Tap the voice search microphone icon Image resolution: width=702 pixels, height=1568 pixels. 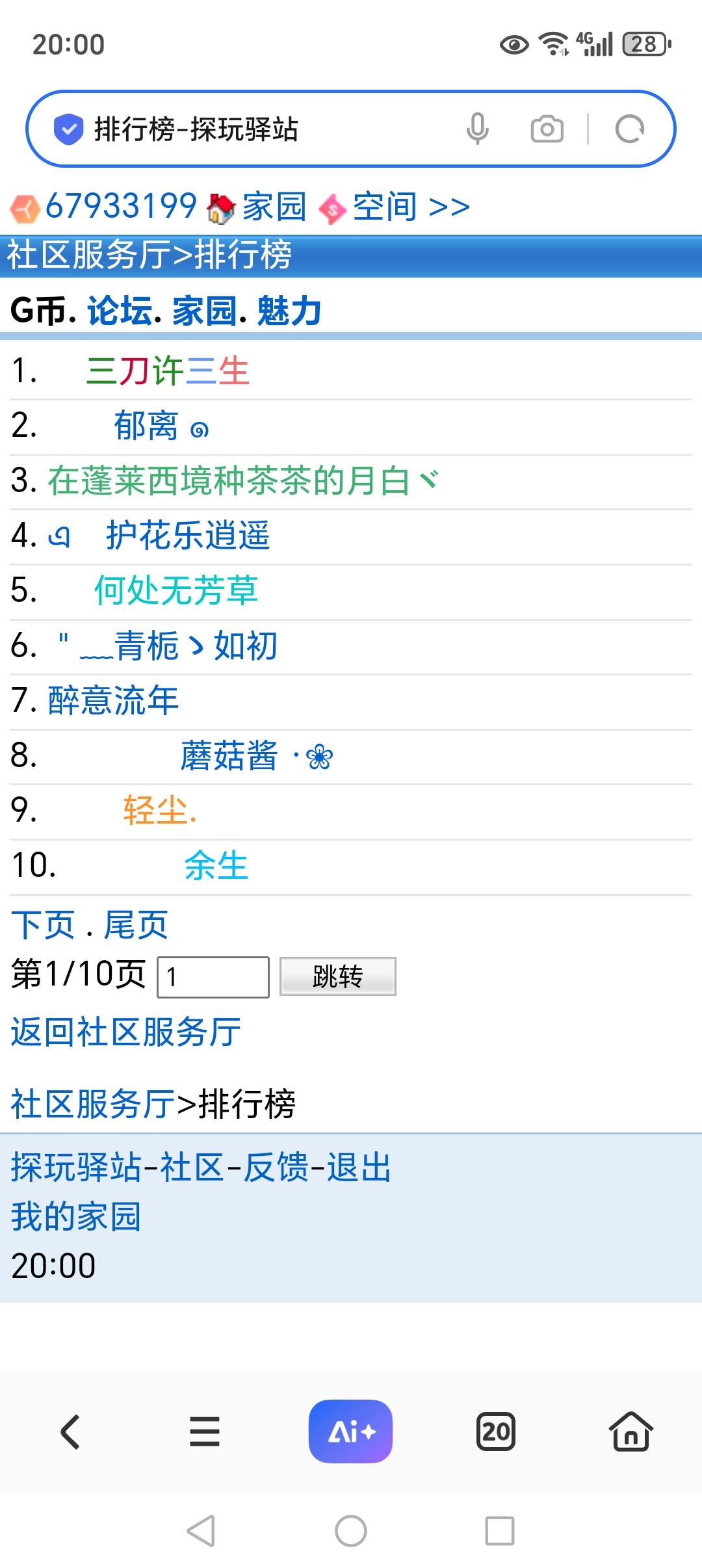coord(477,129)
